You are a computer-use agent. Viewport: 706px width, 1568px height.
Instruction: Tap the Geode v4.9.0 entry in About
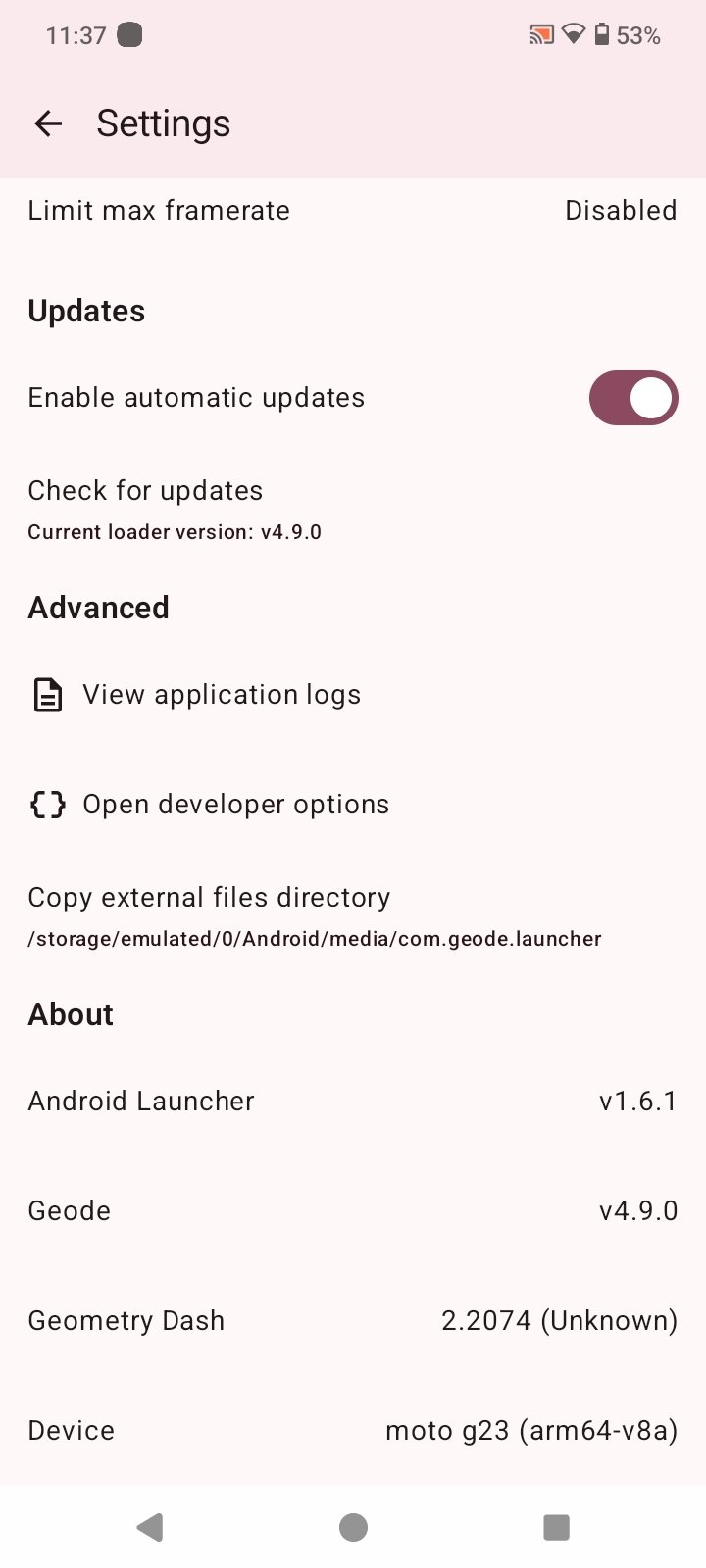(353, 1210)
